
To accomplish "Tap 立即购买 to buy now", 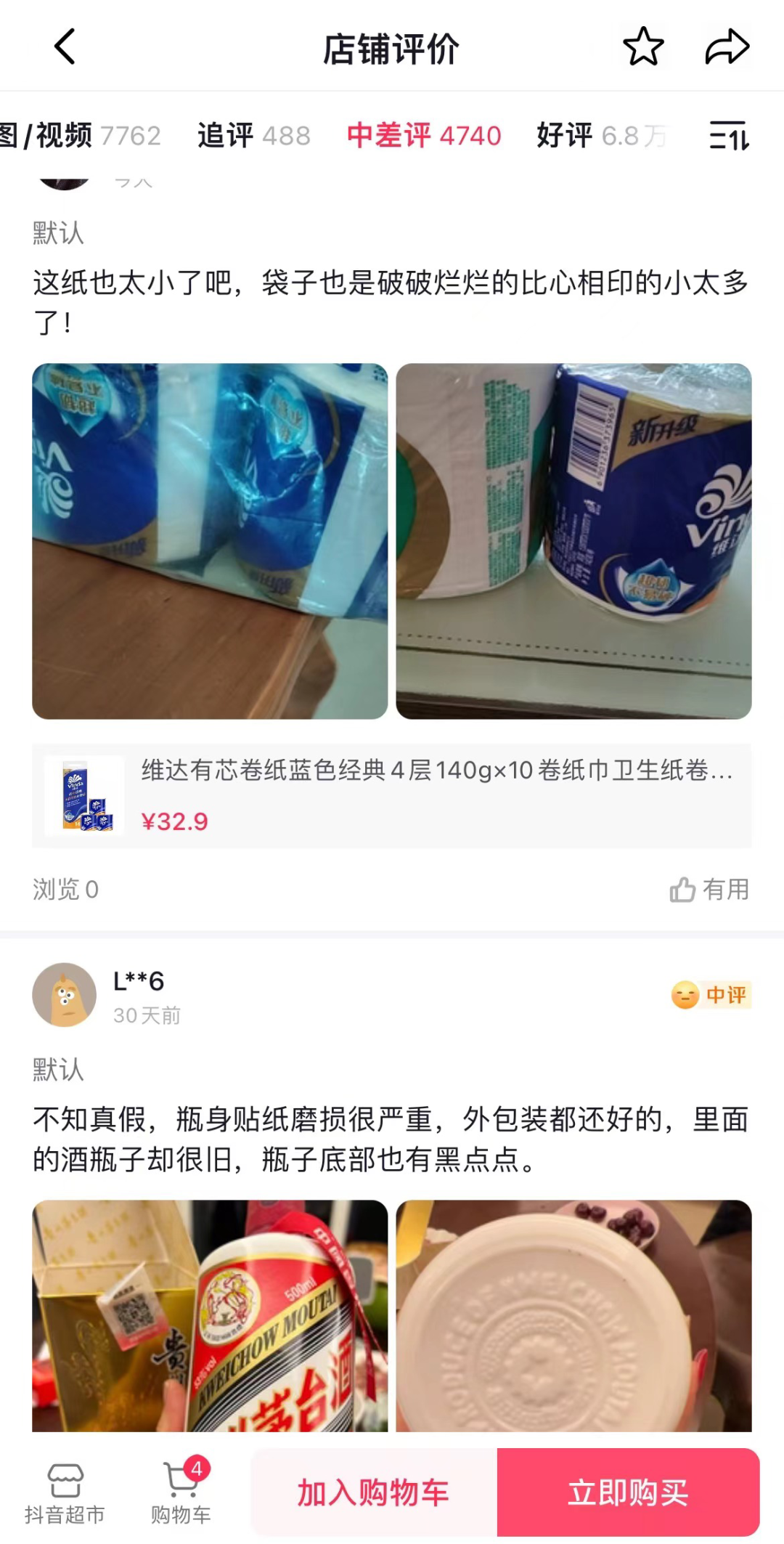I will point(628,1493).
